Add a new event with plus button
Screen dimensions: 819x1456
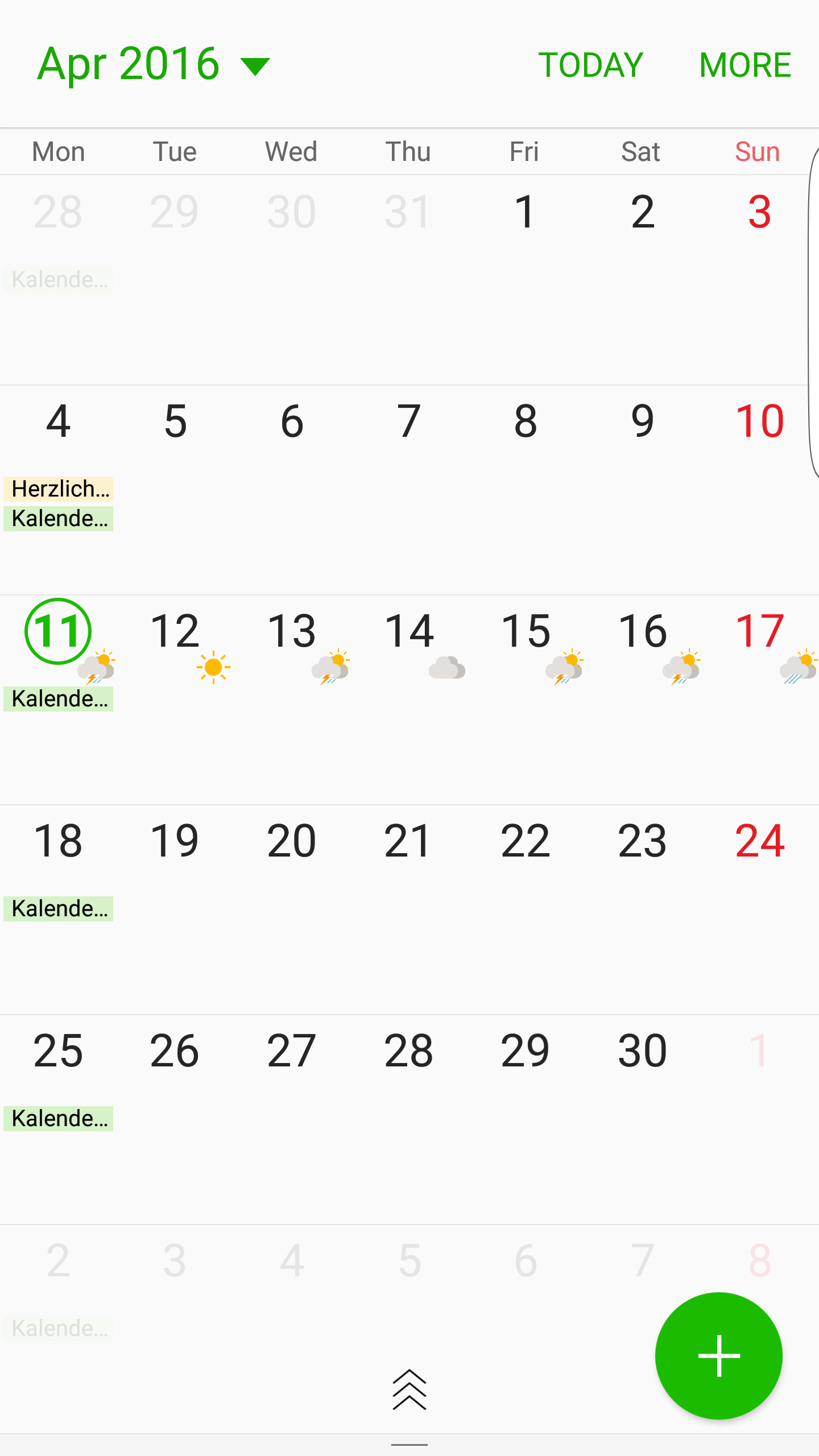pyautogui.click(x=719, y=1356)
